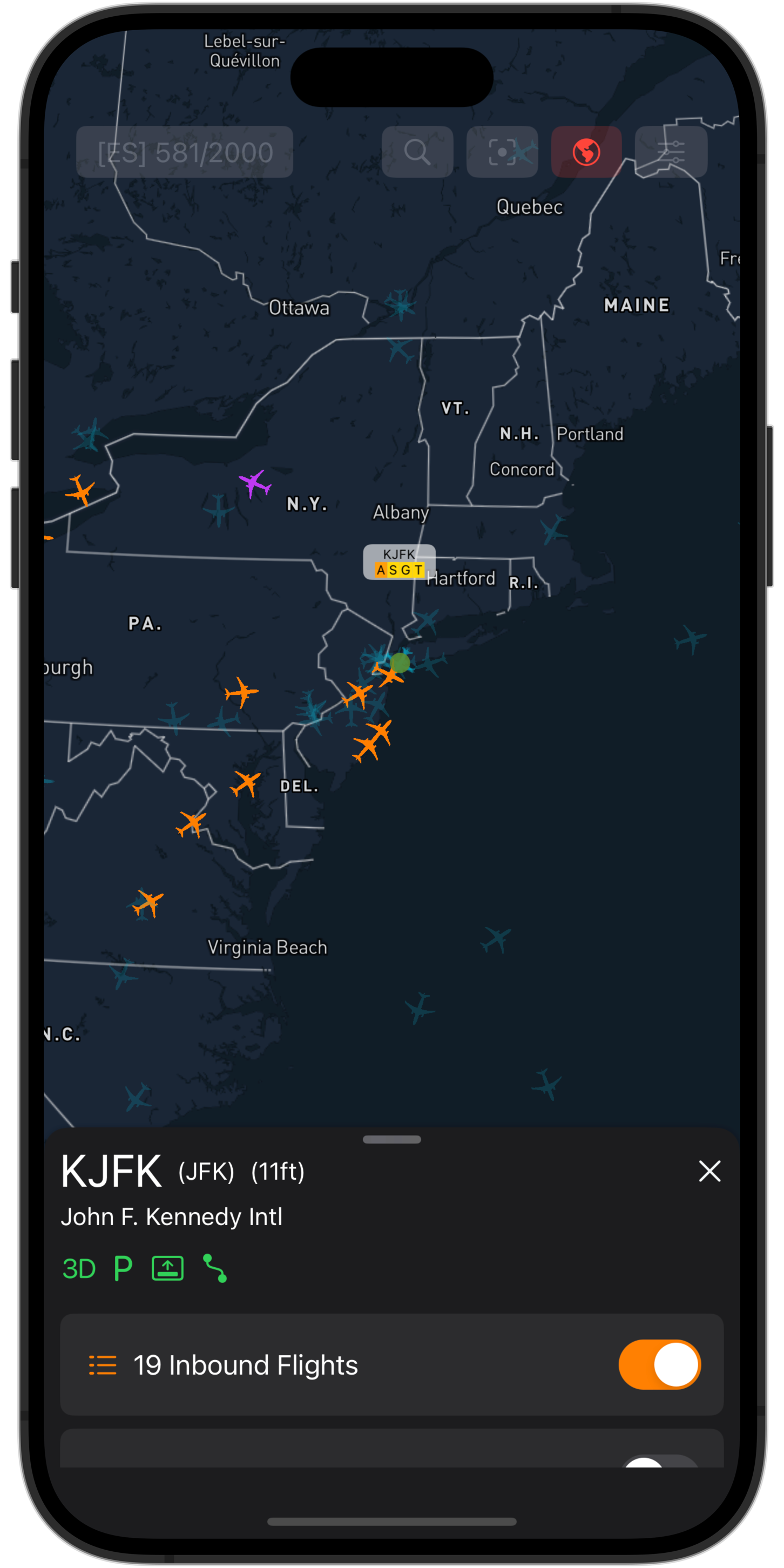
Task: Select the purple aircraft over N.Y.
Action: click(x=254, y=483)
